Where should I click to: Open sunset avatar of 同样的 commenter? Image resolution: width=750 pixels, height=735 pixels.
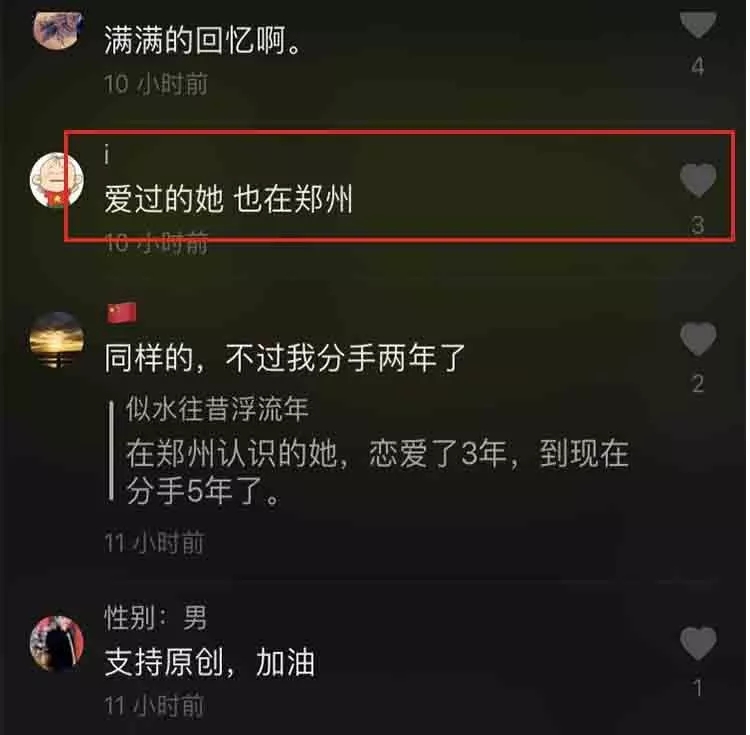[x=56, y=339]
